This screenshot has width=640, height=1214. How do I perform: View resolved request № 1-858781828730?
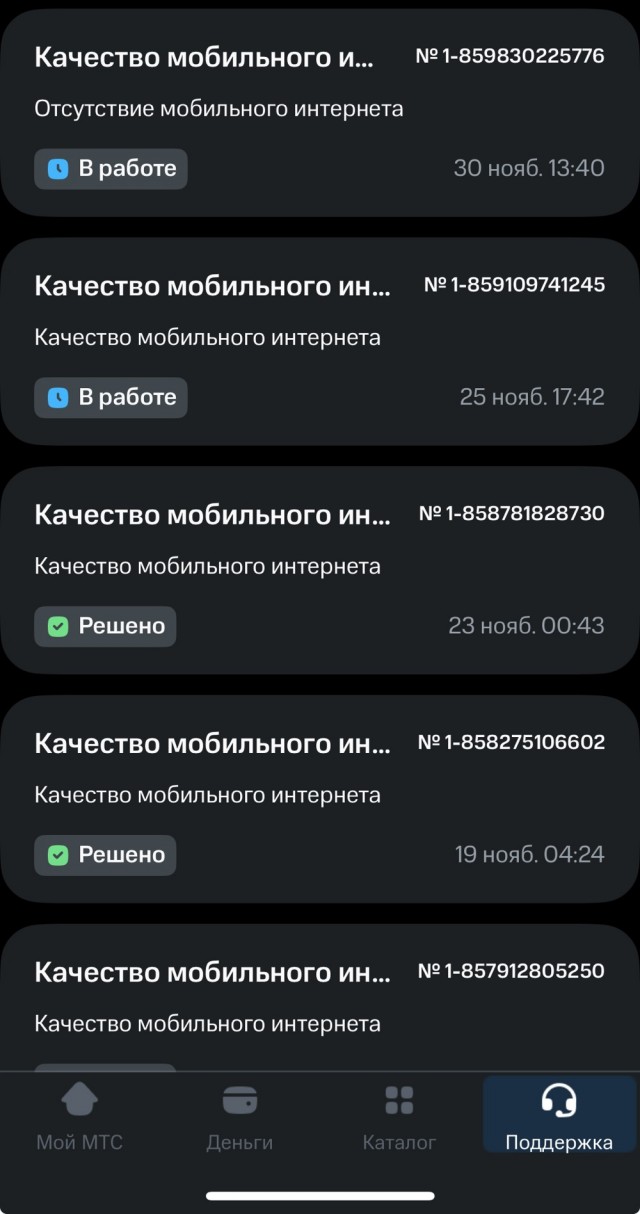pyautogui.click(x=320, y=570)
